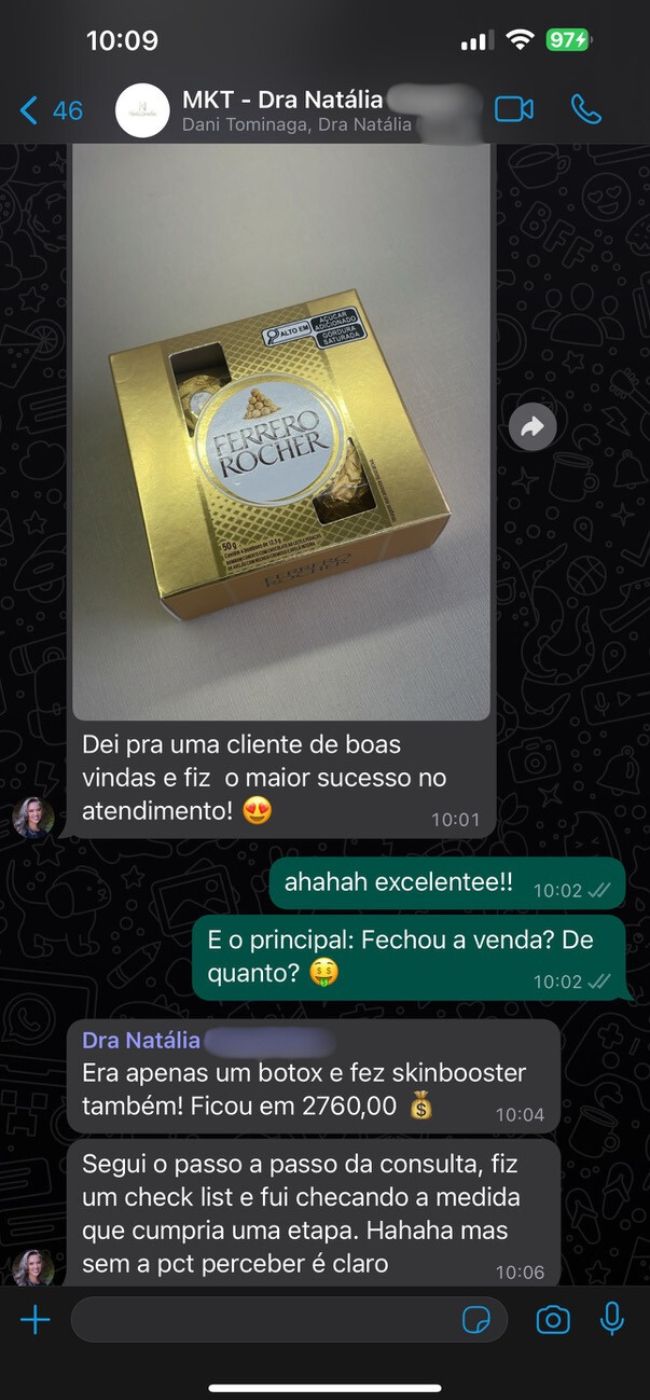Image resolution: width=650 pixels, height=1400 pixels.
Task: Open the attachment plus menu
Action: pos(35,1320)
